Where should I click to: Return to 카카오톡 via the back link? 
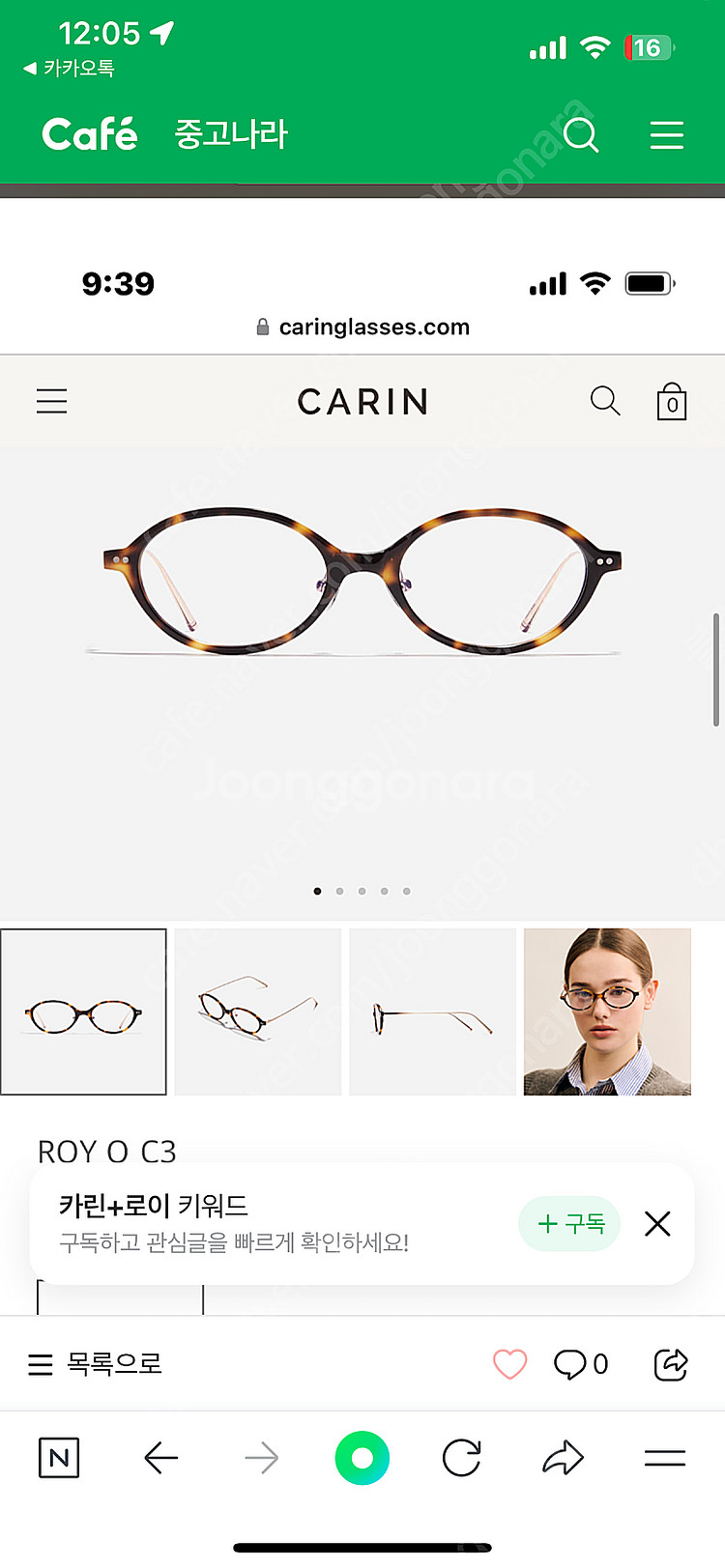[69, 69]
